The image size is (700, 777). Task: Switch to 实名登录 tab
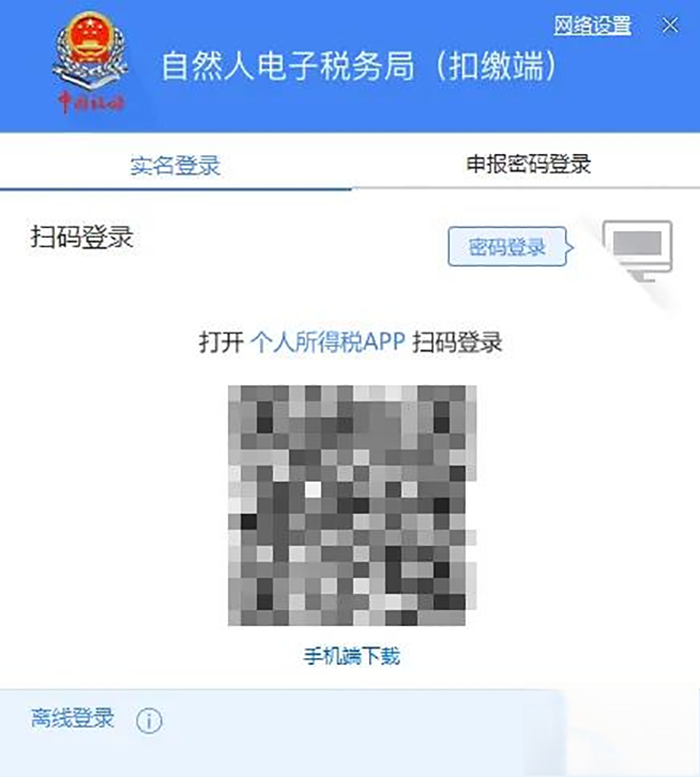click(175, 165)
